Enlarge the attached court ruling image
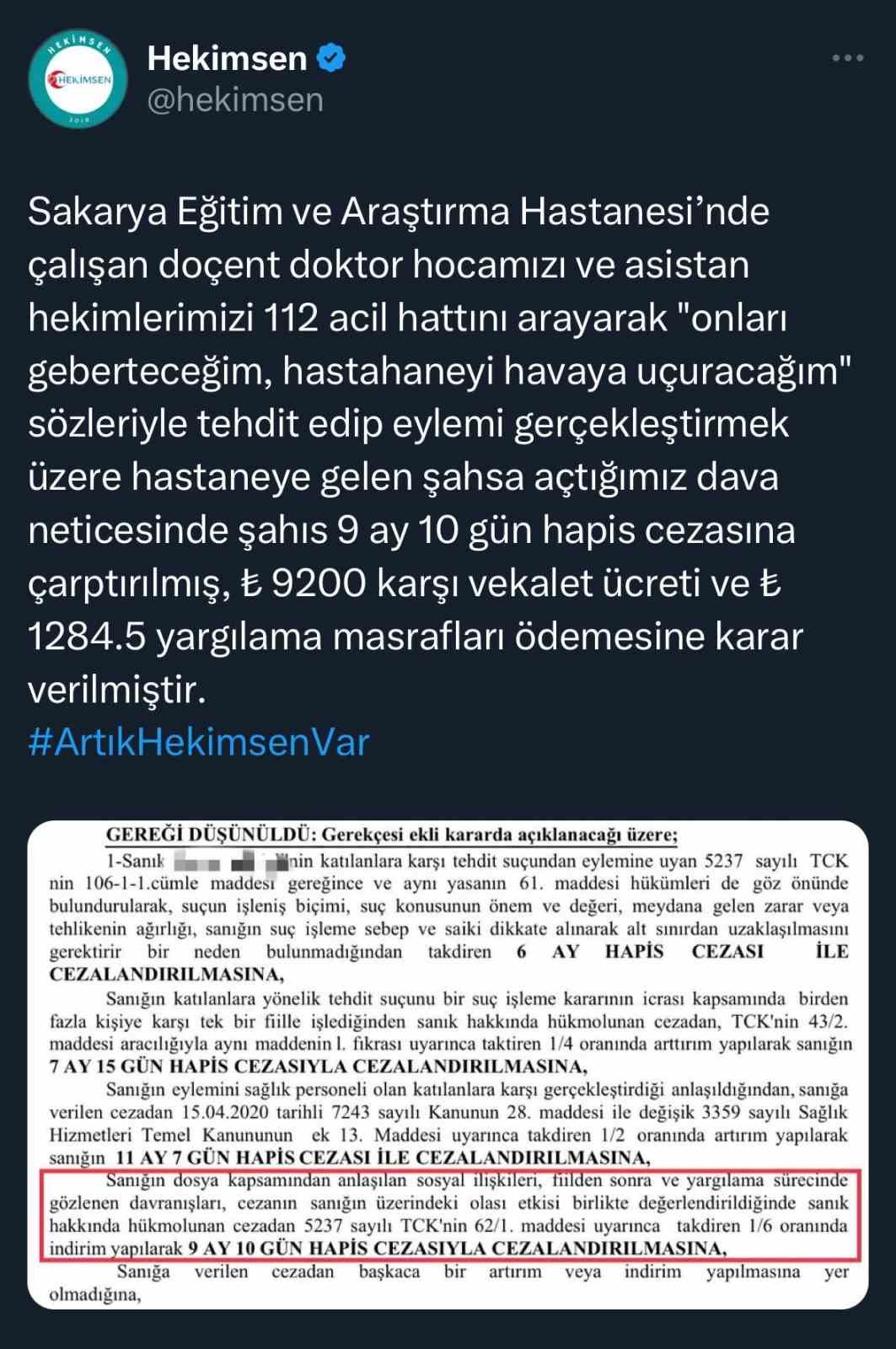896x1349 pixels. point(448,1064)
